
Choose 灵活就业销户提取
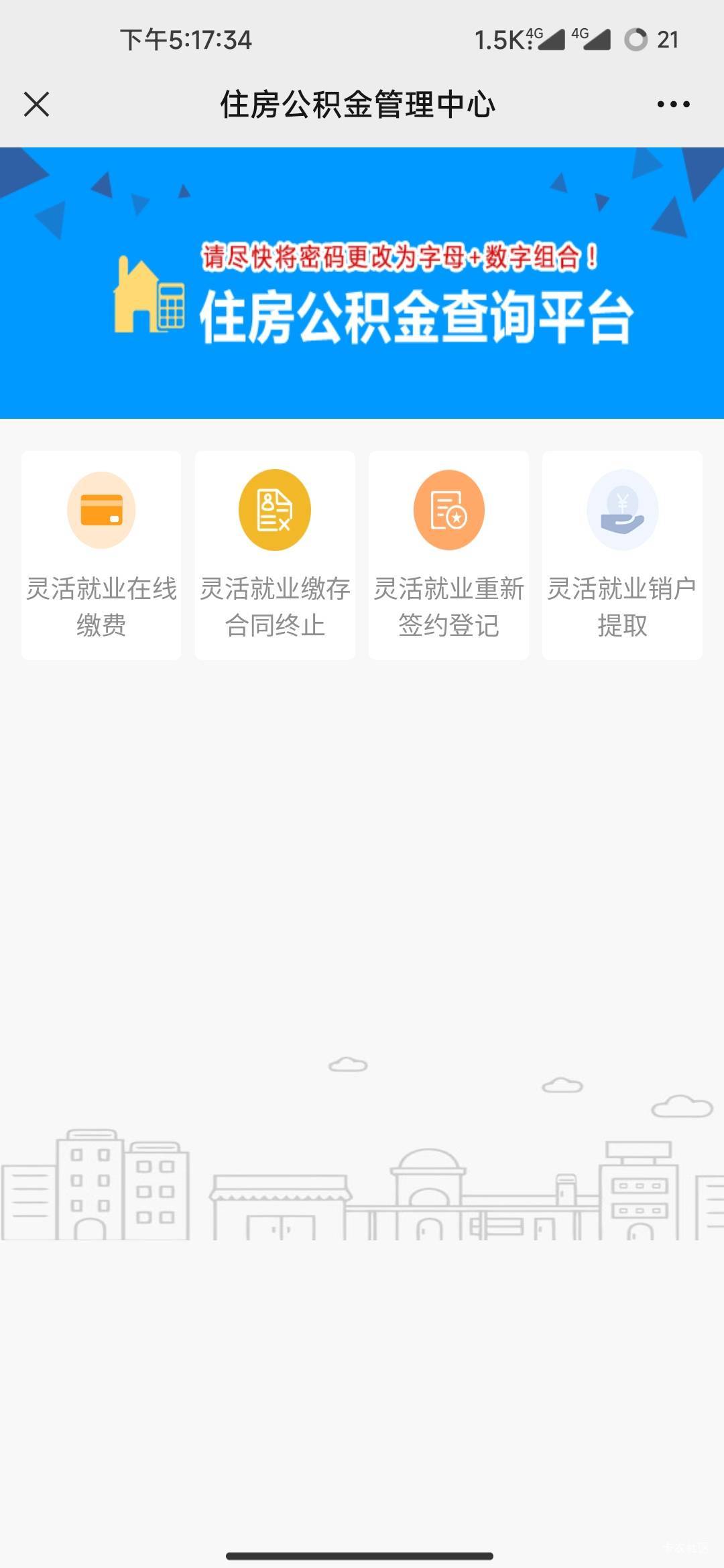click(622, 555)
